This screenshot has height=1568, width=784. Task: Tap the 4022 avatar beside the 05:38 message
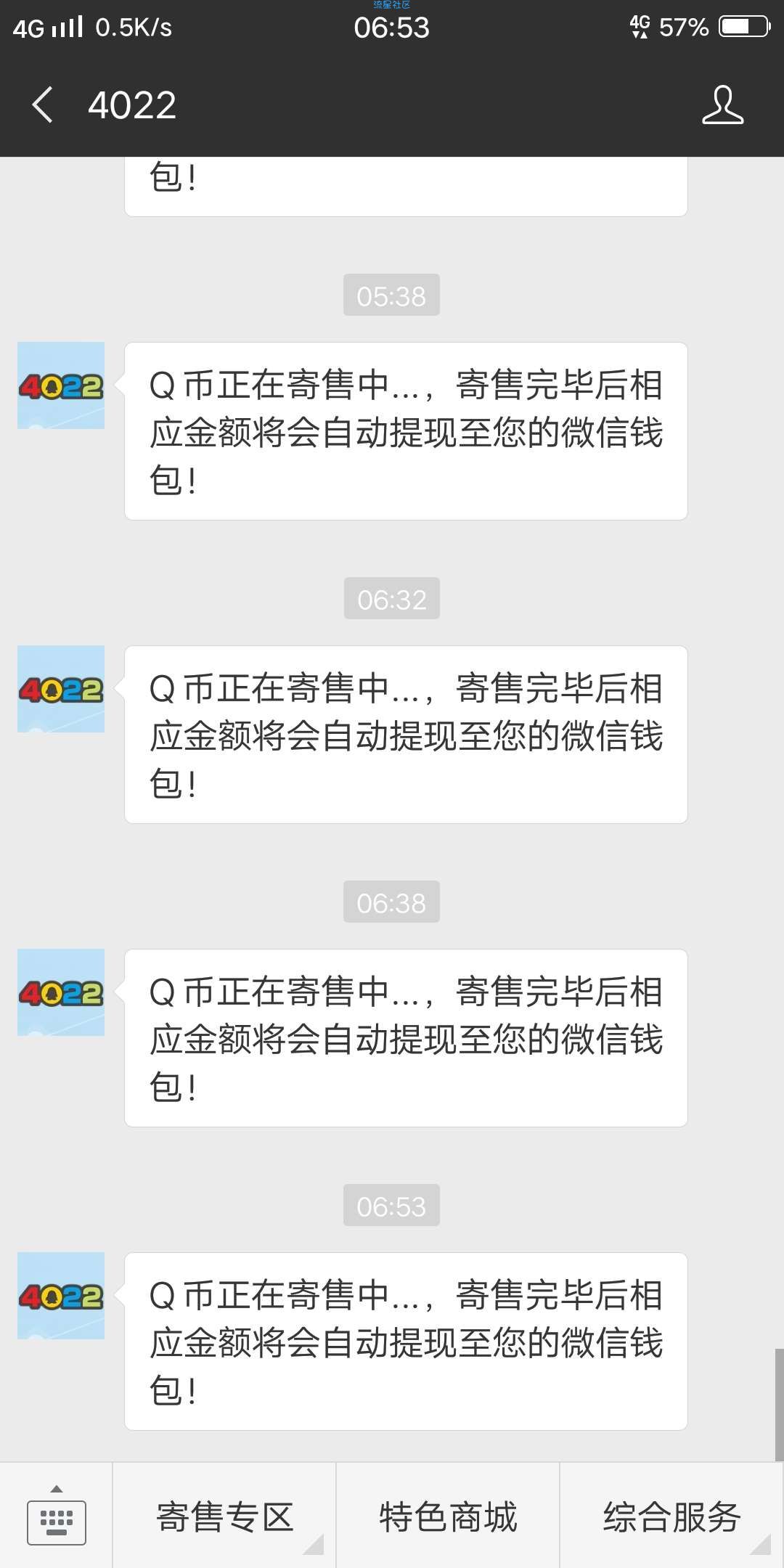[61, 385]
